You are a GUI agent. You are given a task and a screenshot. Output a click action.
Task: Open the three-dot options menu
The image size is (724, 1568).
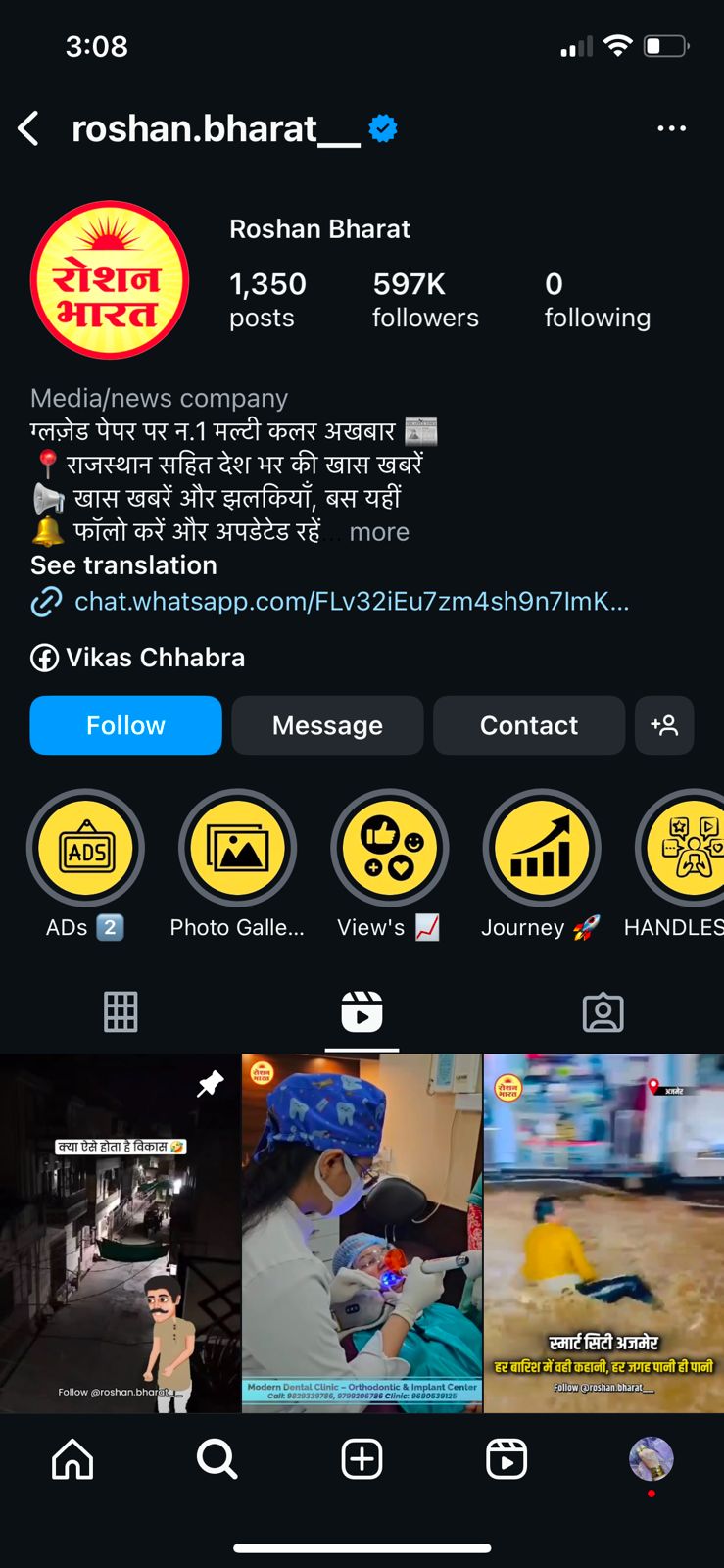(x=671, y=128)
